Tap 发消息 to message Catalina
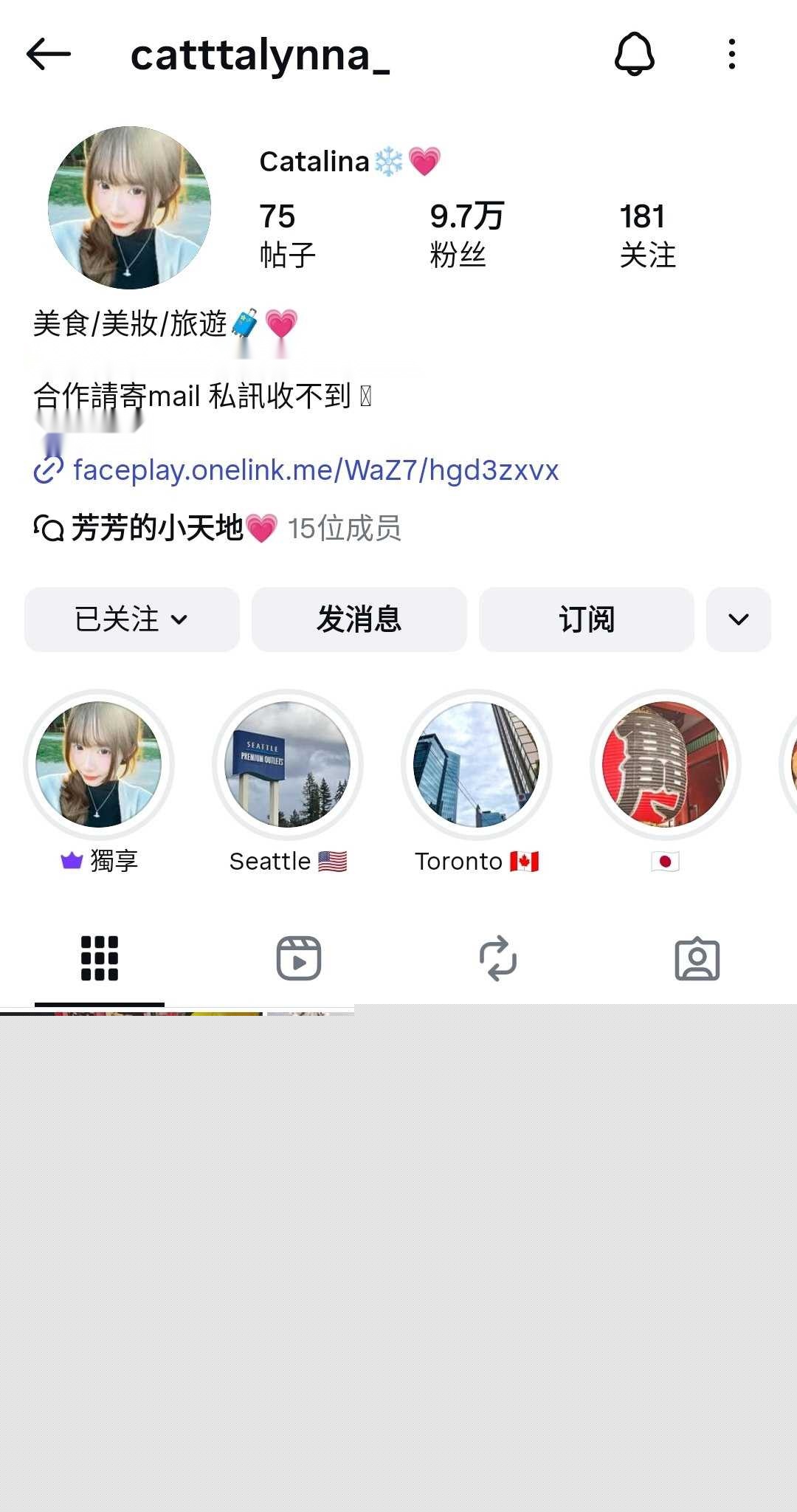The image size is (797, 1512). [x=359, y=619]
